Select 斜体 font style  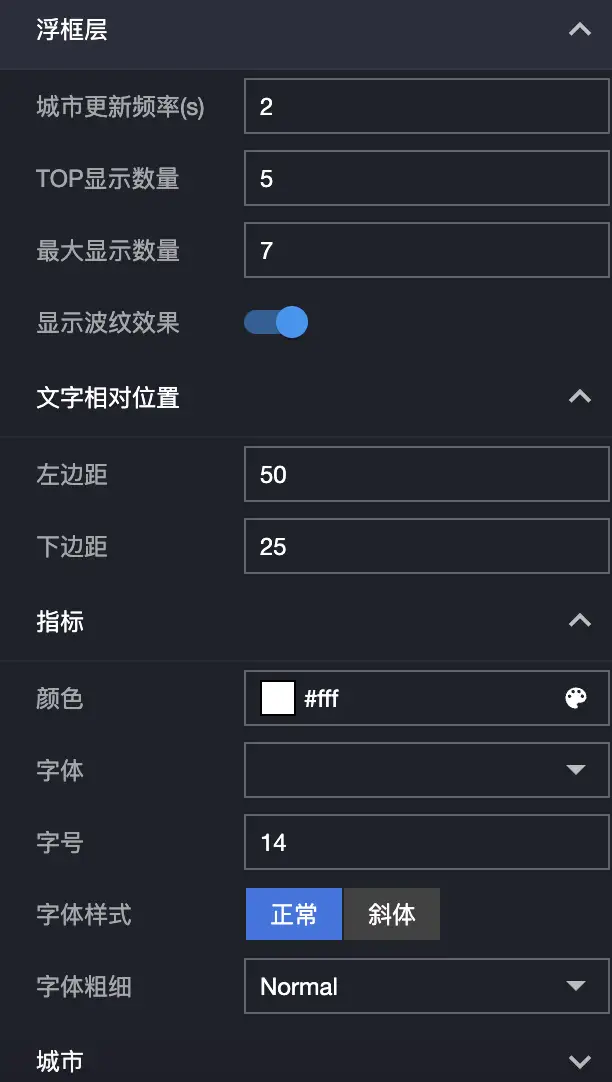pyautogui.click(x=391, y=914)
